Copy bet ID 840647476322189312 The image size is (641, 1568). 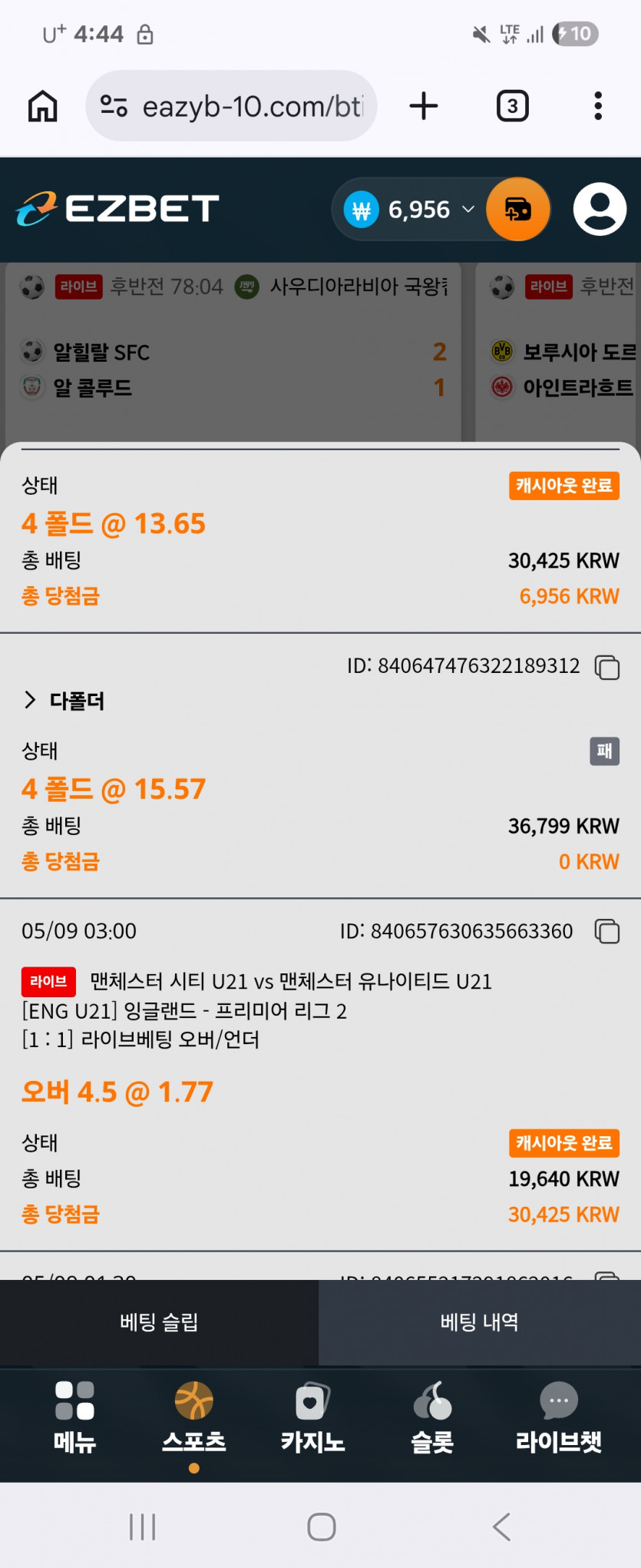click(607, 667)
